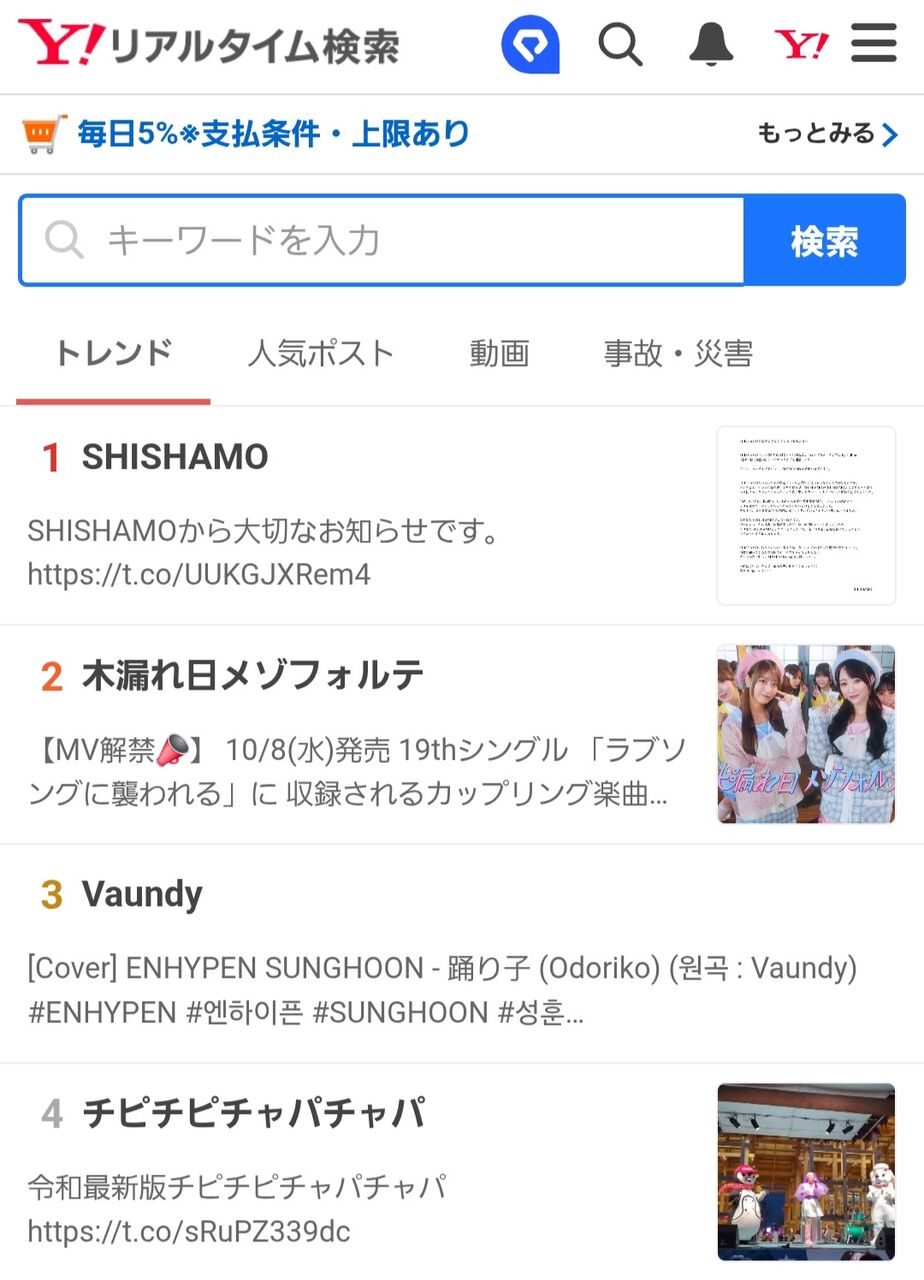Tap the blue 検索 button
This screenshot has height=1280, width=924.
click(824, 241)
